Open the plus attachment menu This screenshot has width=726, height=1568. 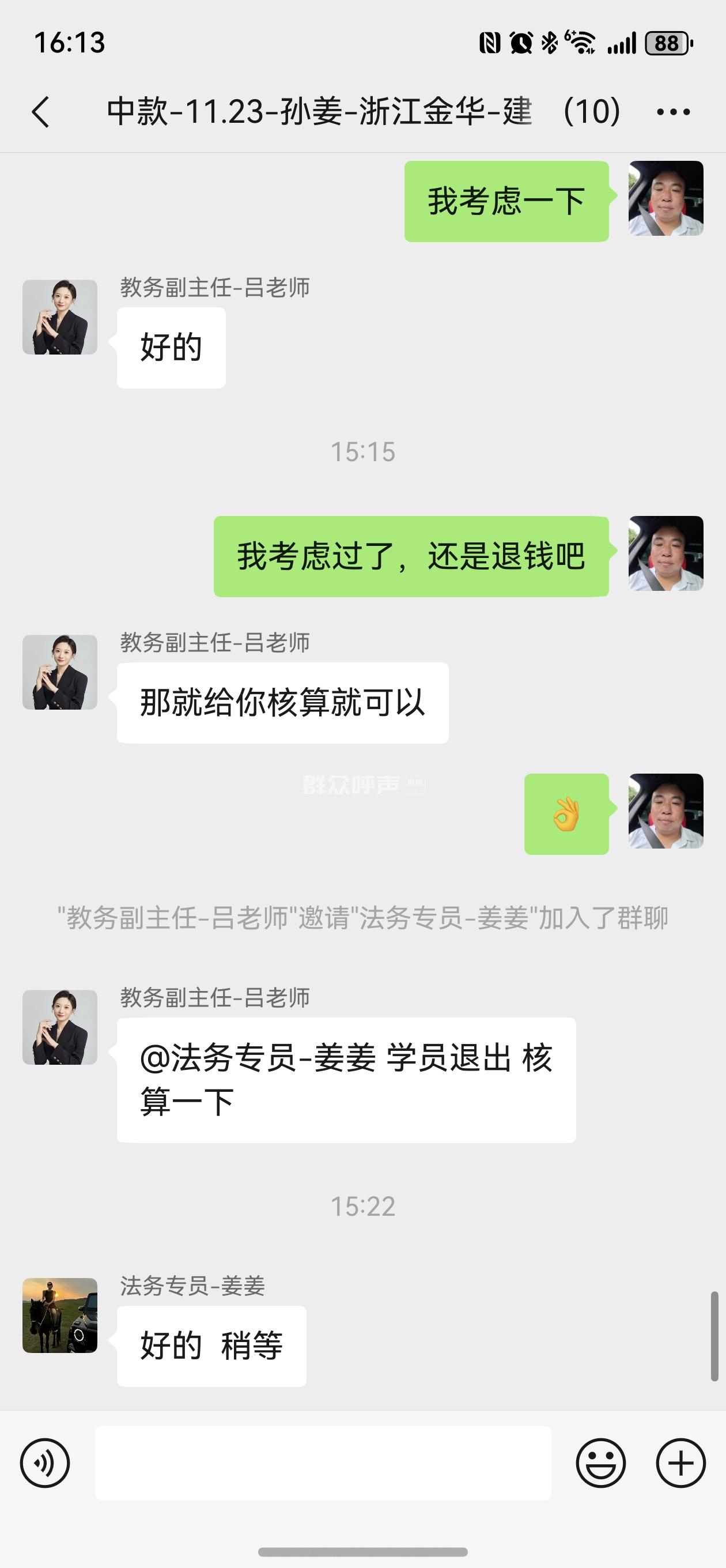point(680,1463)
